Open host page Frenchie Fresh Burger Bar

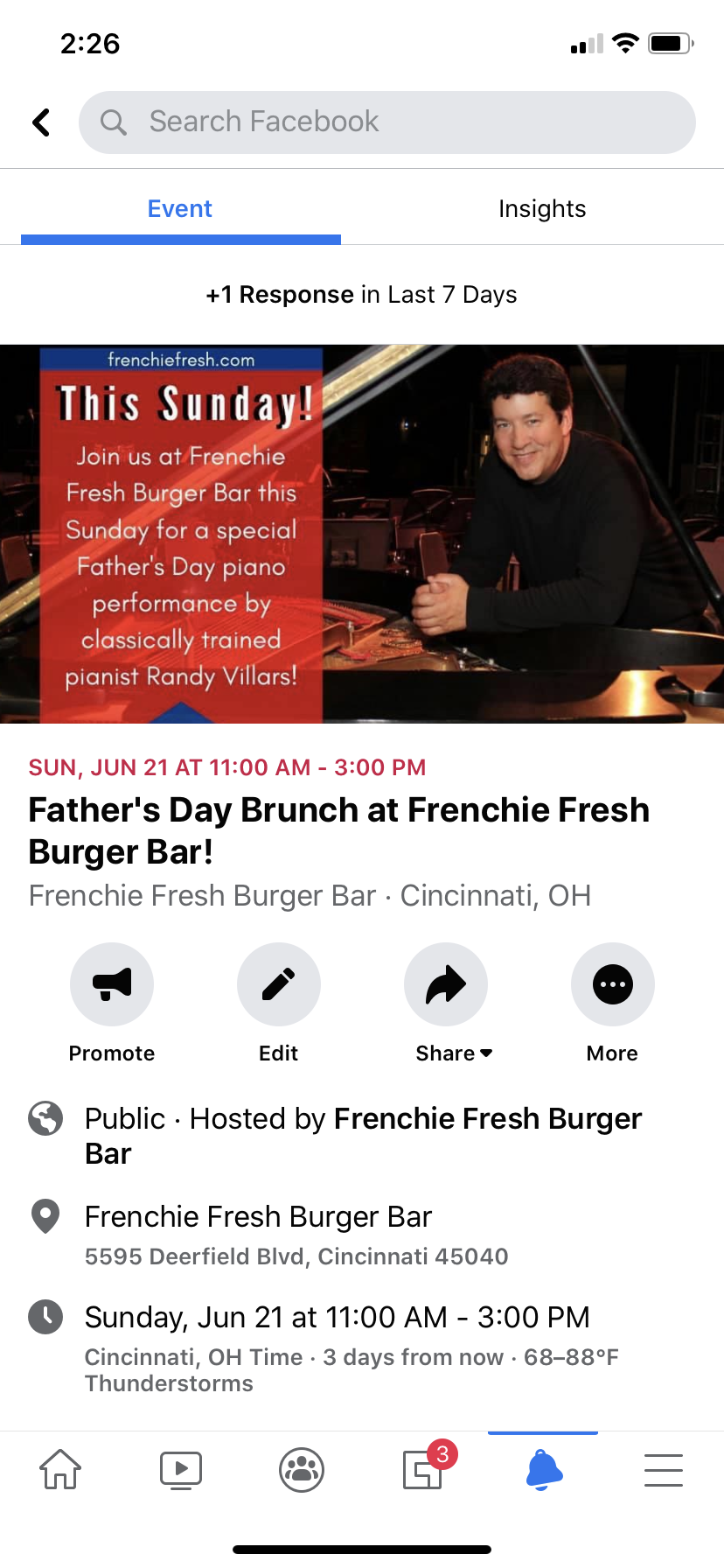click(487, 1119)
